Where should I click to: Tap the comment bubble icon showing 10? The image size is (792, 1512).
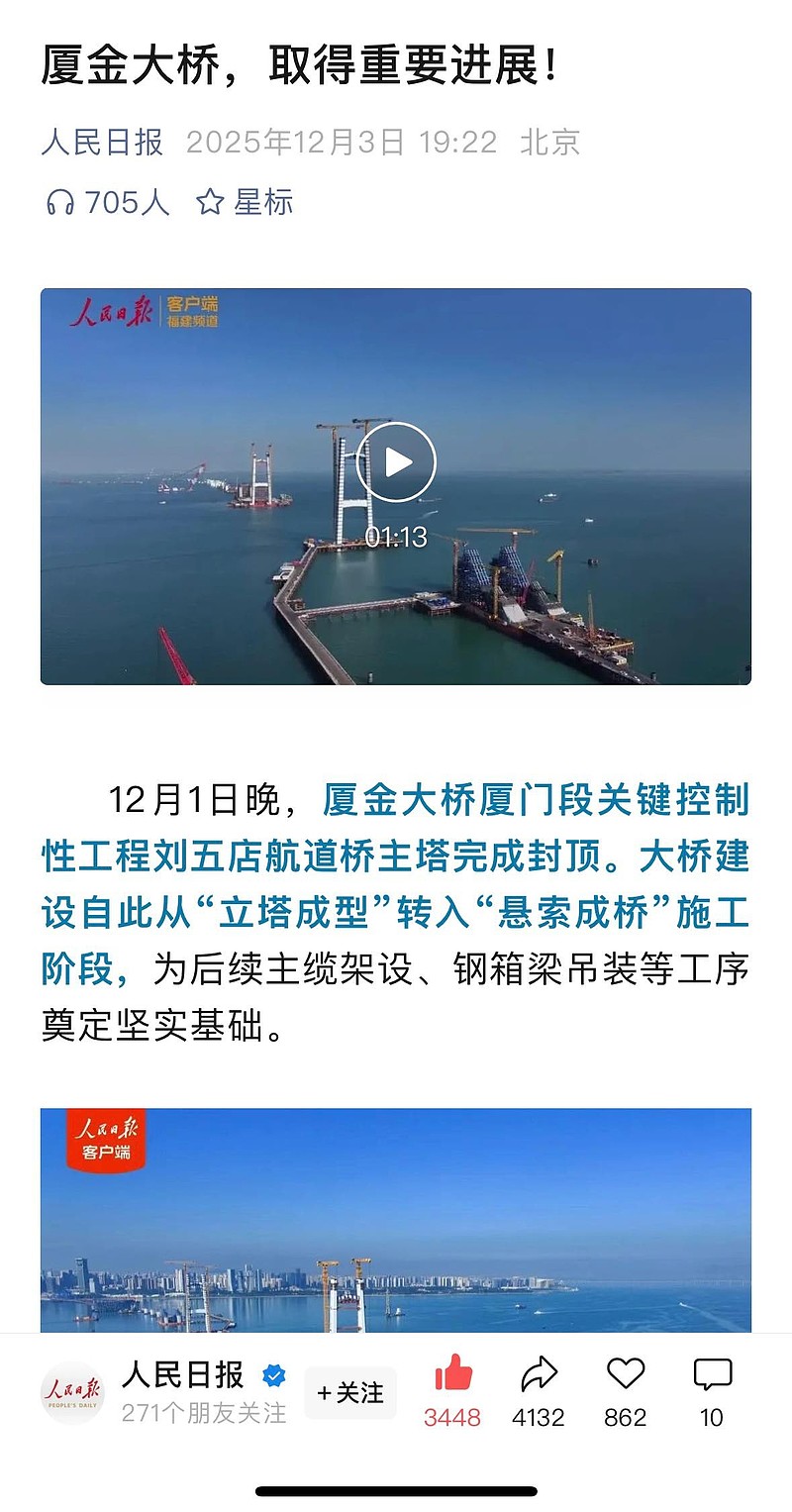click(x=711, y=1372)
